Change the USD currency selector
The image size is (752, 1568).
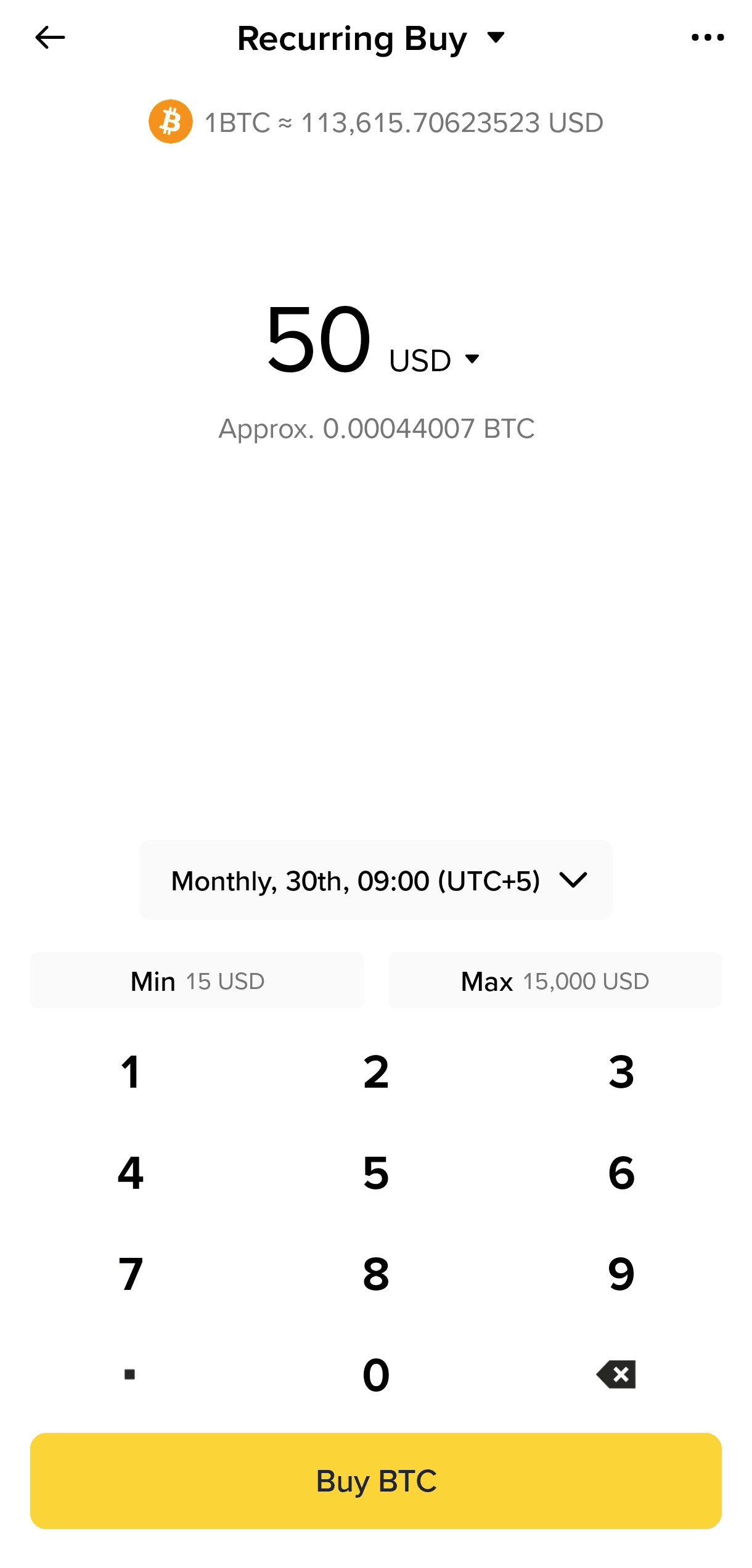click(434, 360)
